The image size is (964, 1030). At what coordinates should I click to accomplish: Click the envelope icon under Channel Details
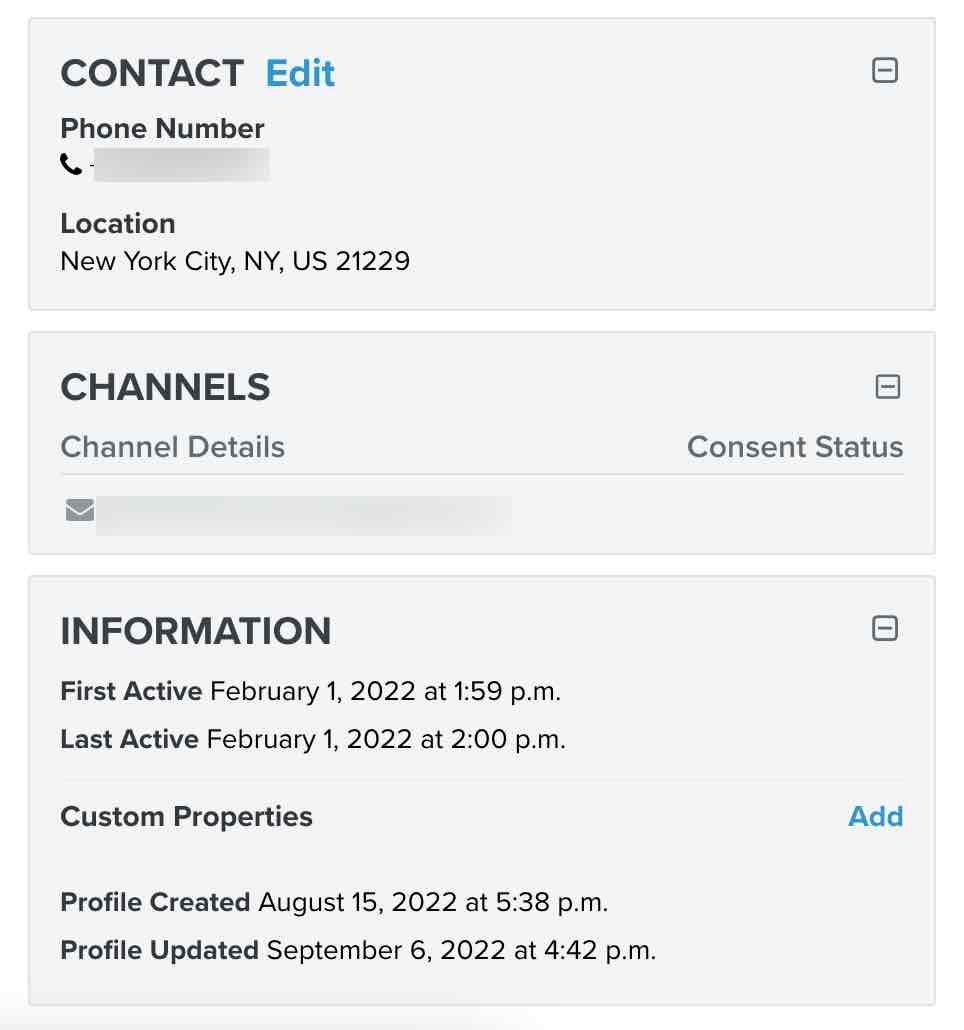tap(79, 509)
